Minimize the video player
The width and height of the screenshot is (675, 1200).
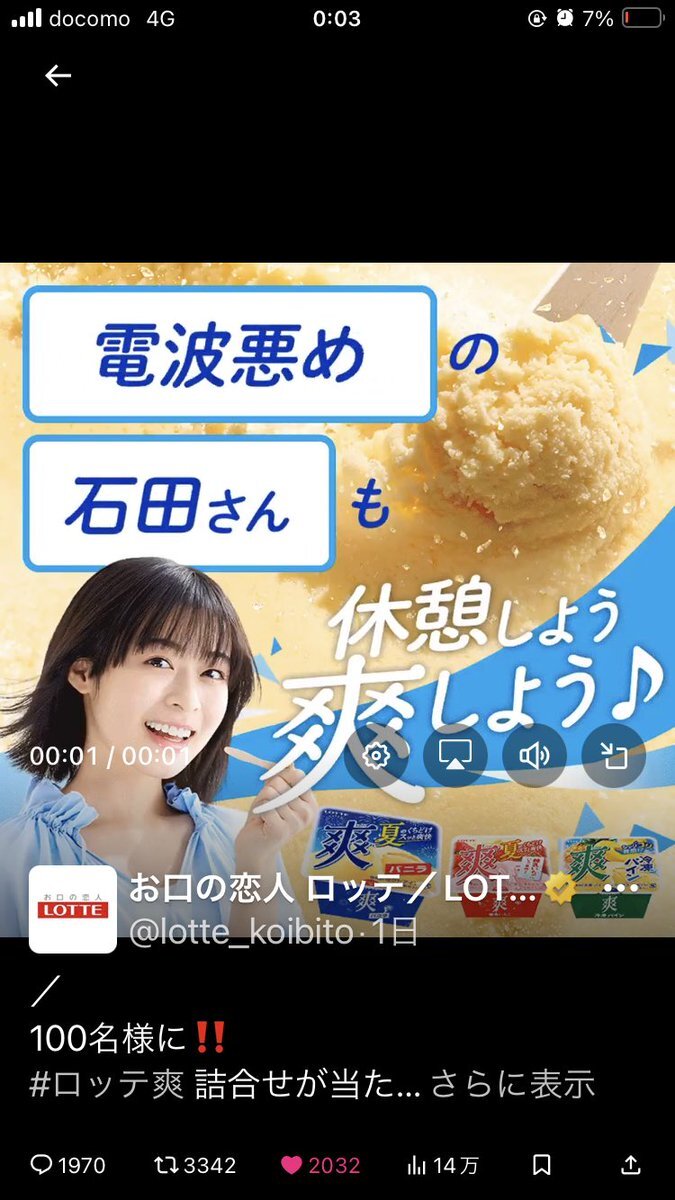(613, 756)
